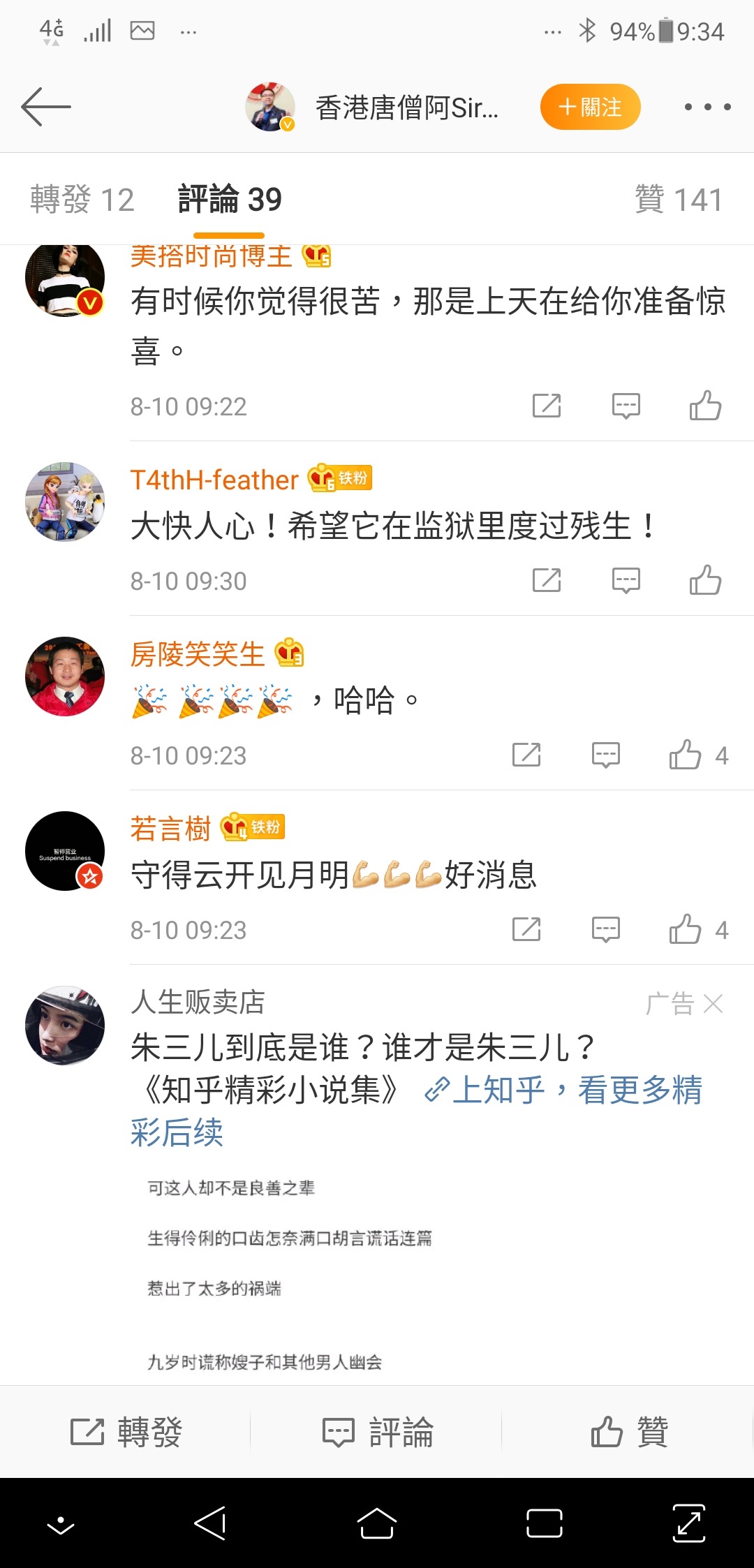
Task: Reply to 若言樹's comment
Action: coord(605,929)
